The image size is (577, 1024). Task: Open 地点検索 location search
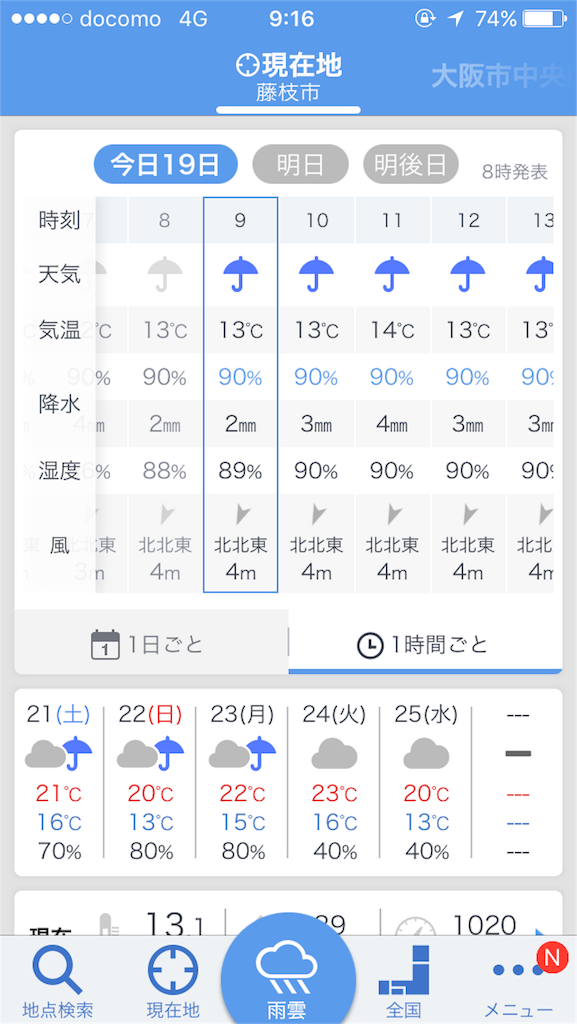(57, 980)
